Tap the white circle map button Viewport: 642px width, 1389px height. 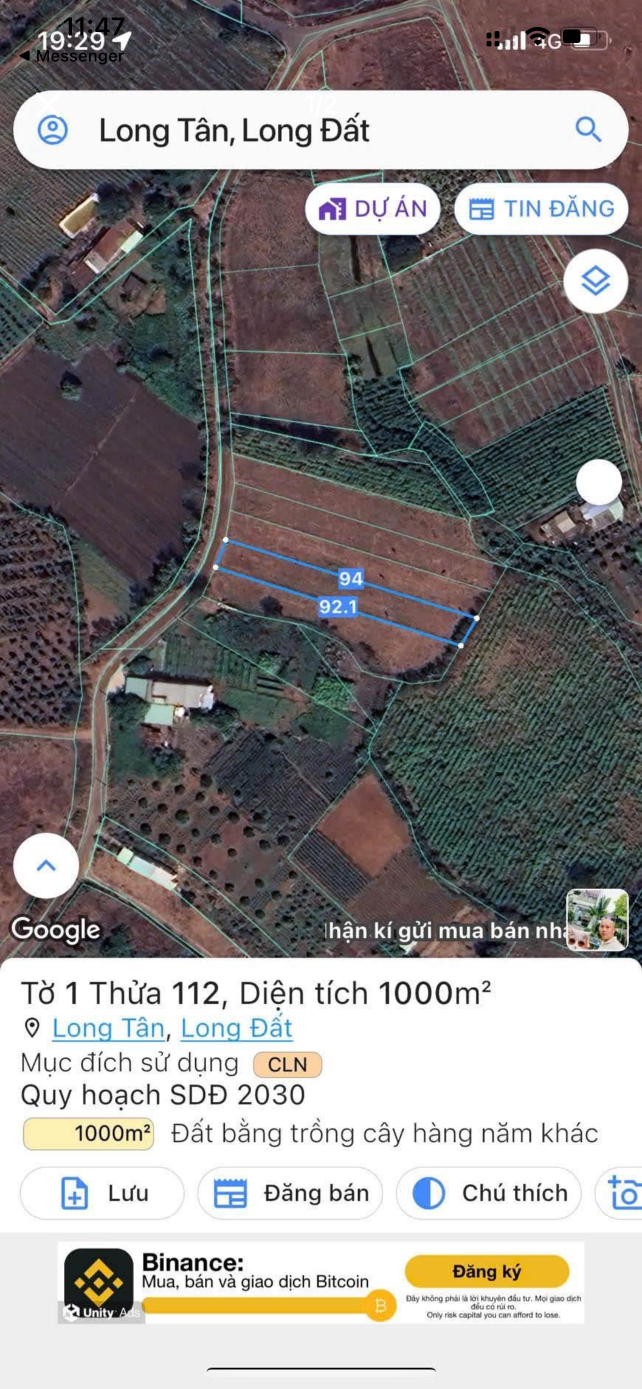click(599, 483)
